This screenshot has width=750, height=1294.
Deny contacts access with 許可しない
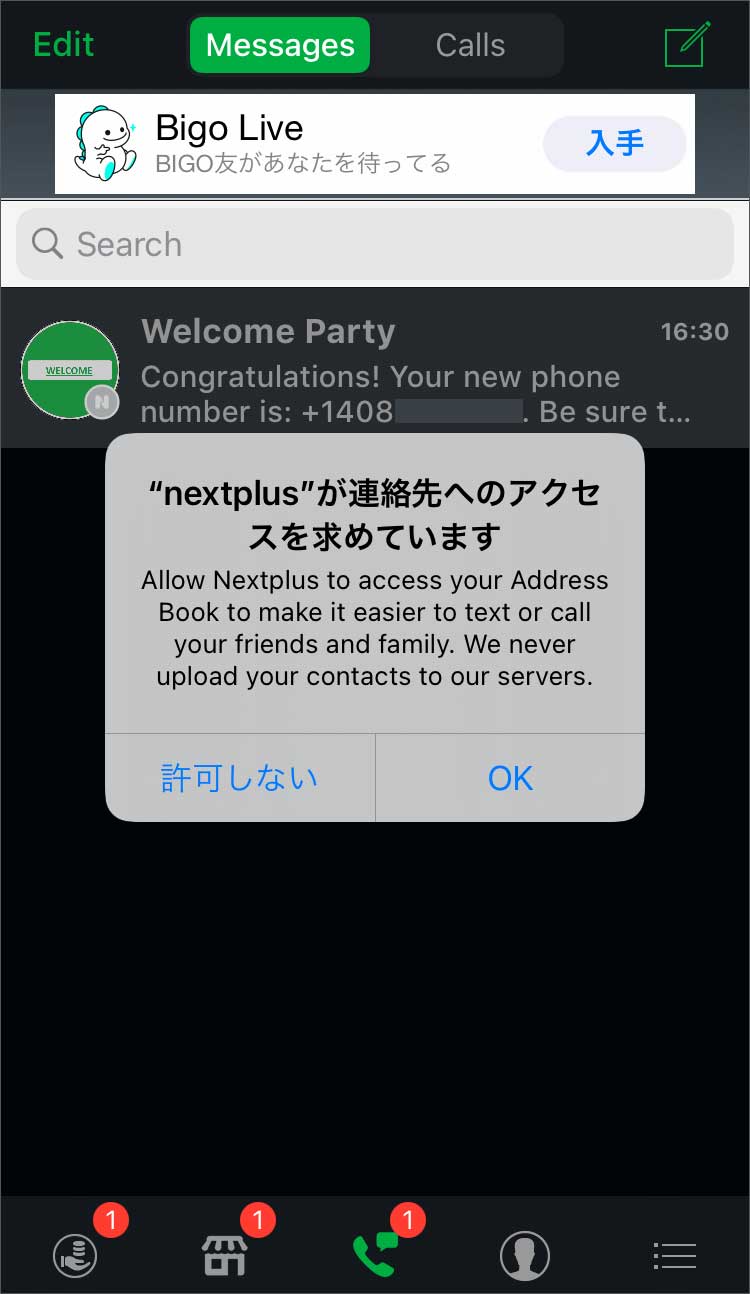(240, 778)
